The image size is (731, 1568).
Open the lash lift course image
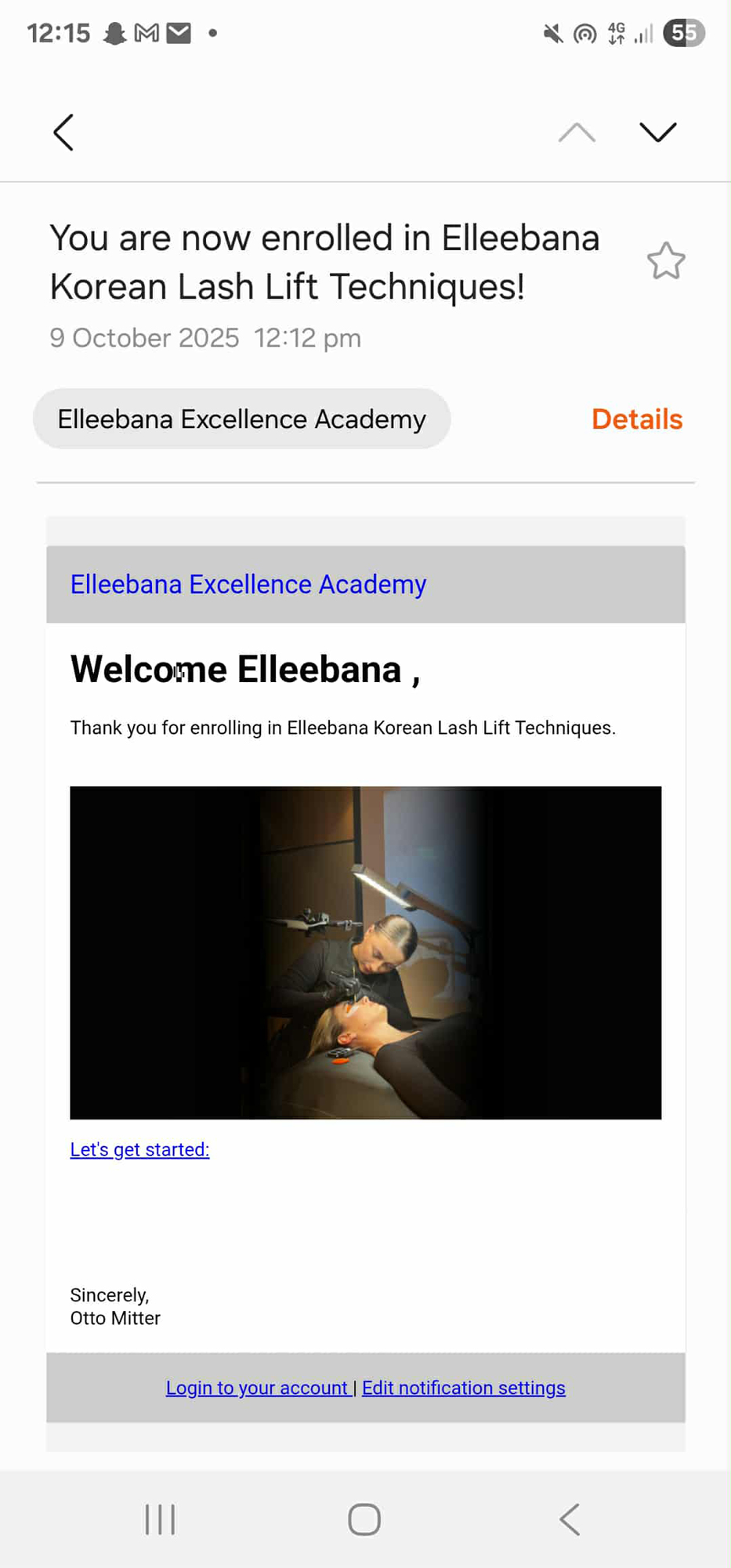[365, 953]
